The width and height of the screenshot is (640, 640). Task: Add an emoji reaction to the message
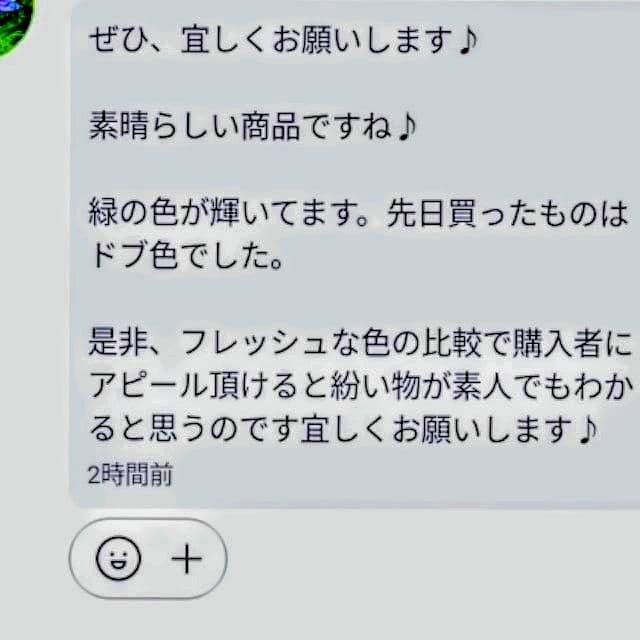pyautogui.click(x=118, y=559)
